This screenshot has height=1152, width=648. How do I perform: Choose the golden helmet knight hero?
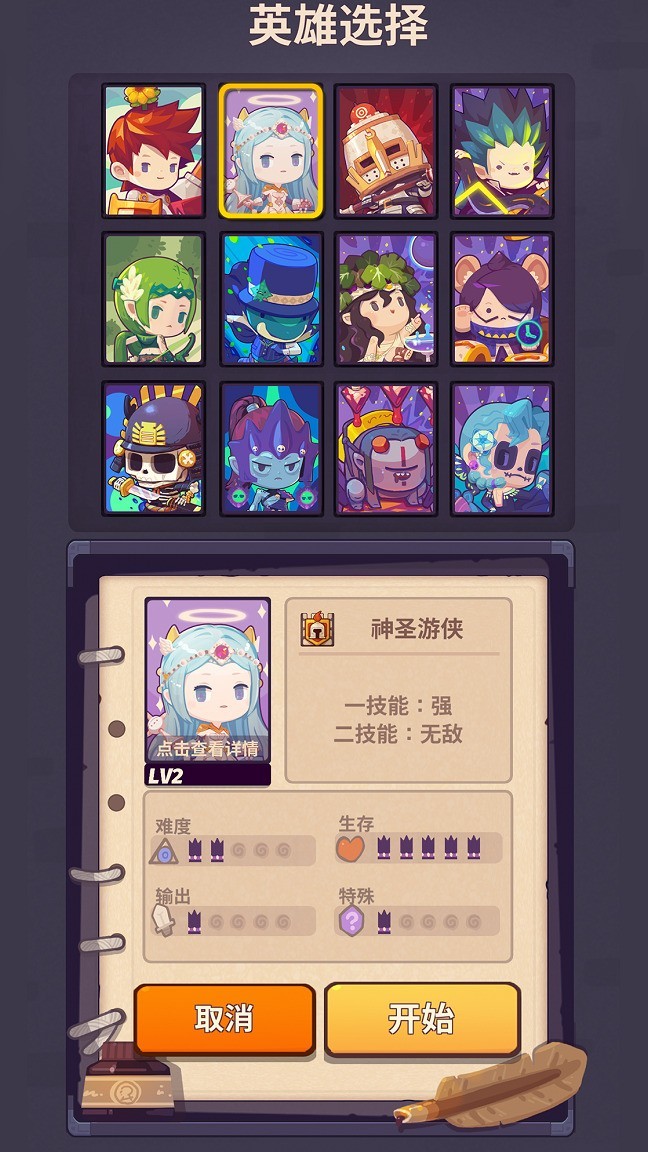point(386,151)
